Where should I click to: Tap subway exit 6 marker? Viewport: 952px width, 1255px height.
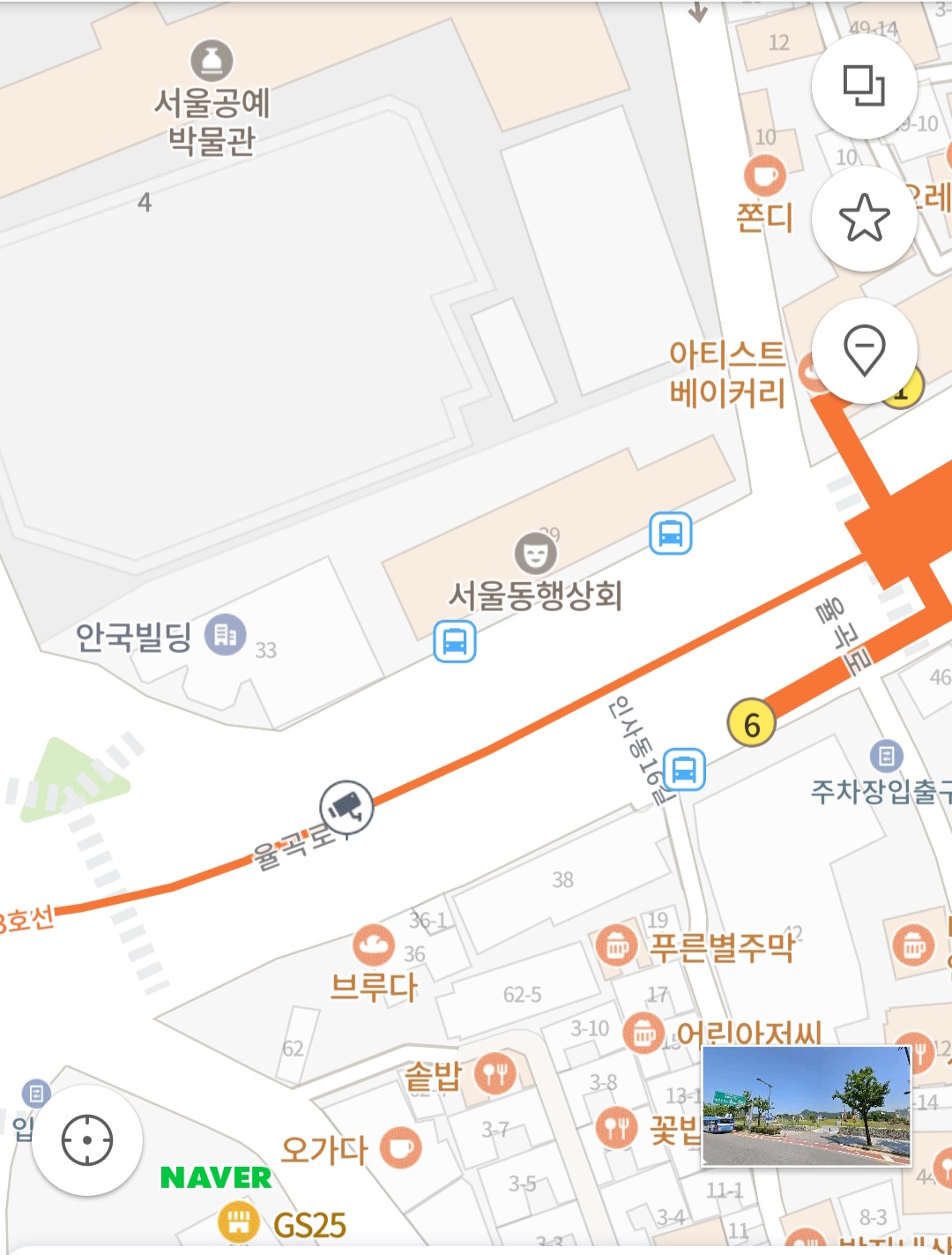pyautogui.click(x=751, y=725)
